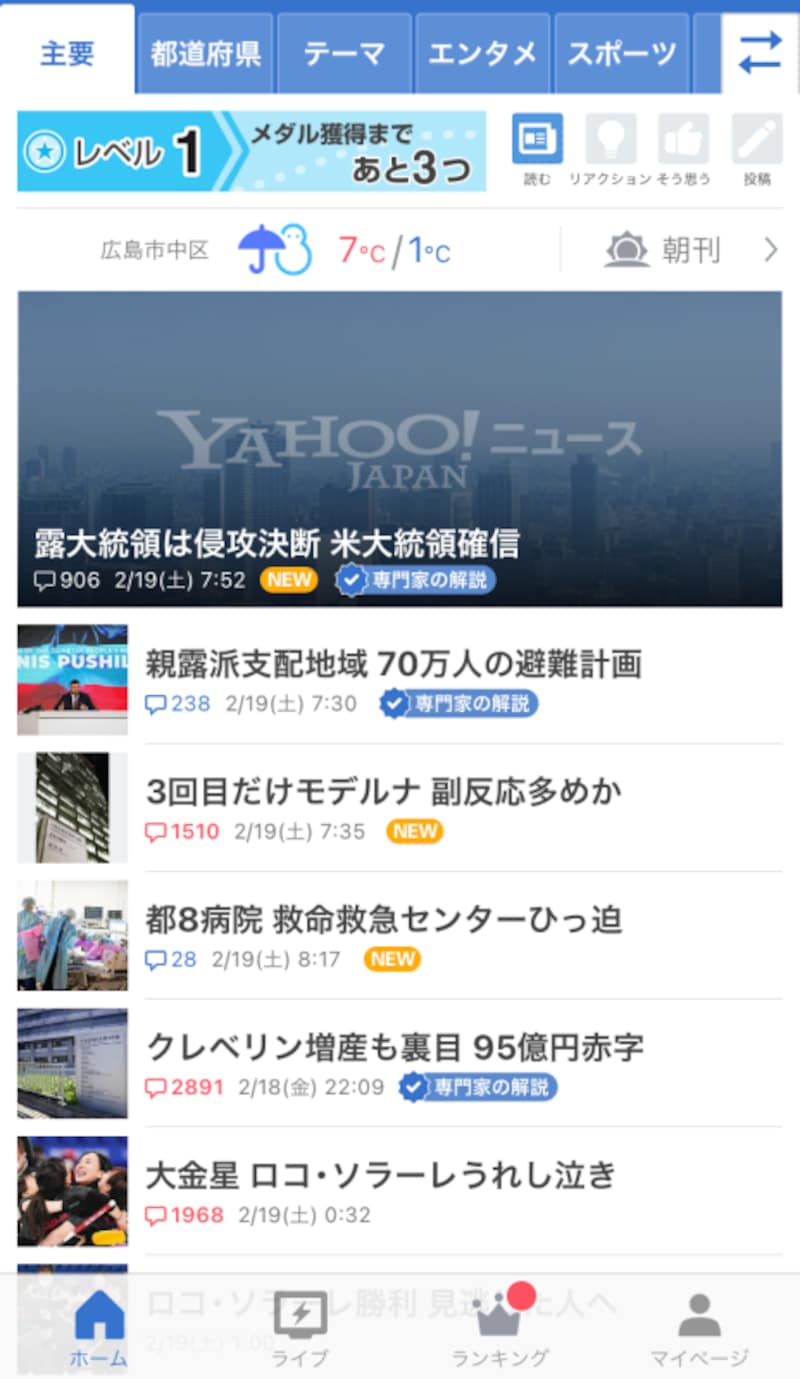800x1379 pixels.
Task: Select the 主要 tab
Action: coord(67,54)
